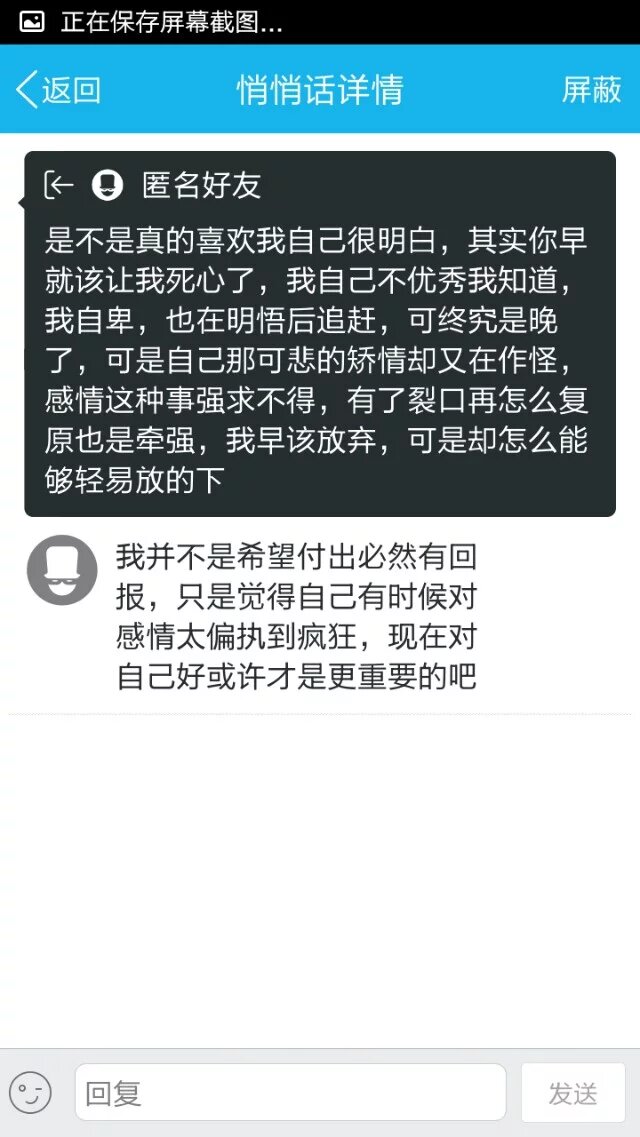Open the emoji picker
This screenshot has width=640, height=1137.
(x=30, y=1093)
